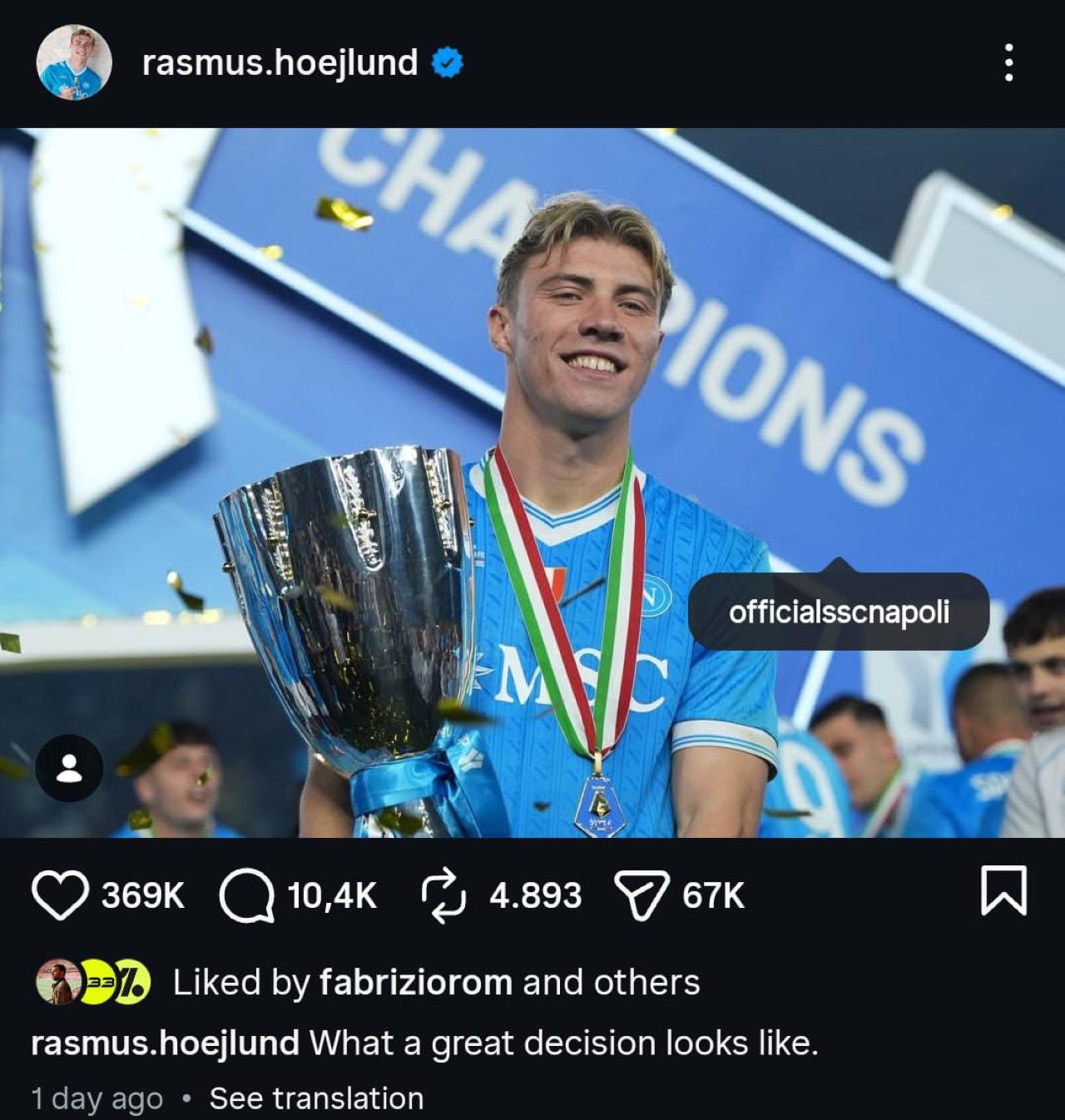Image resolution: width=1065 pixels, height=1120 pixels.
Task: Open rasmus.hoejlund profile picture
Action: (x=73, y=62)
